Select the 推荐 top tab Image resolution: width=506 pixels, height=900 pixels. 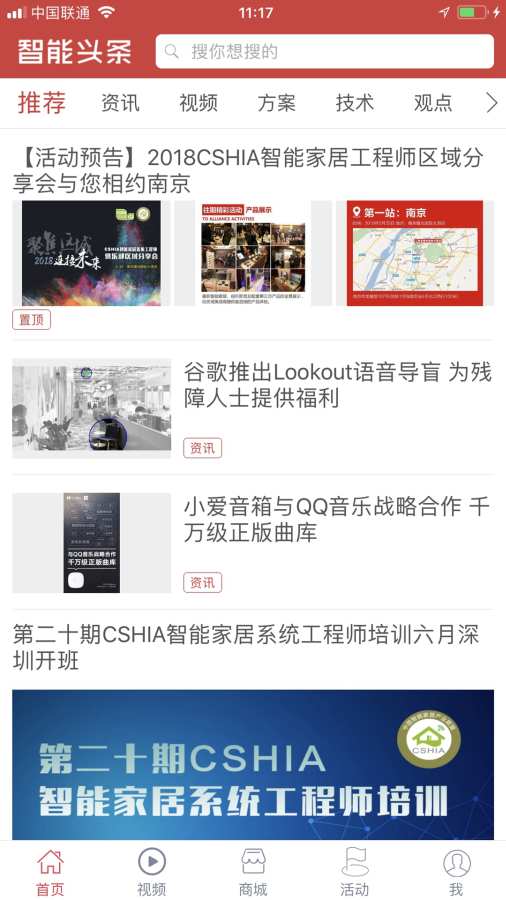pos(42,103)
